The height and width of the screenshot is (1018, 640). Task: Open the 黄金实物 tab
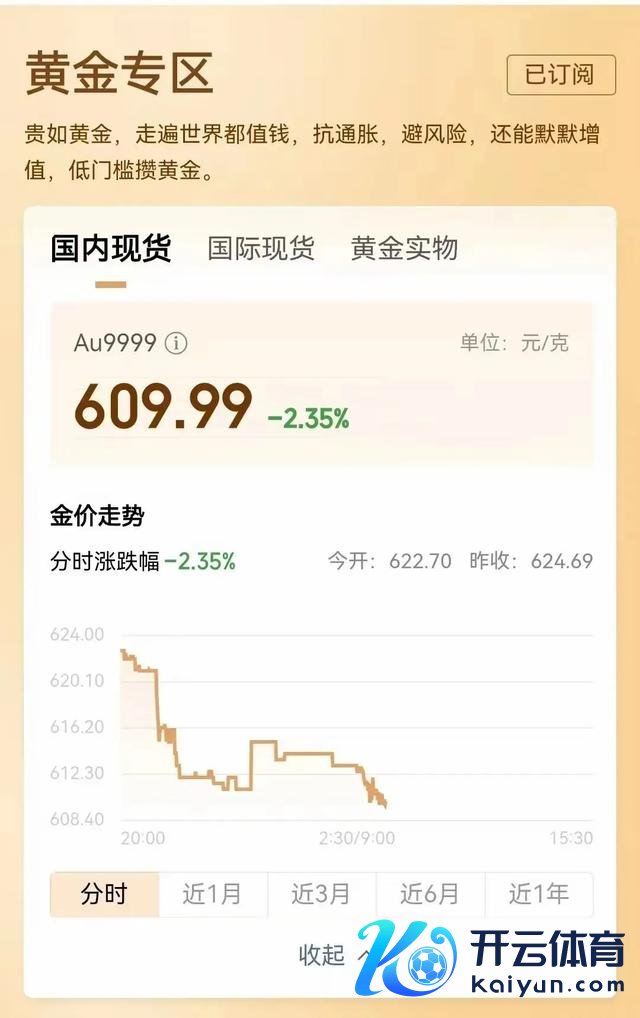[x=404, y=248]
